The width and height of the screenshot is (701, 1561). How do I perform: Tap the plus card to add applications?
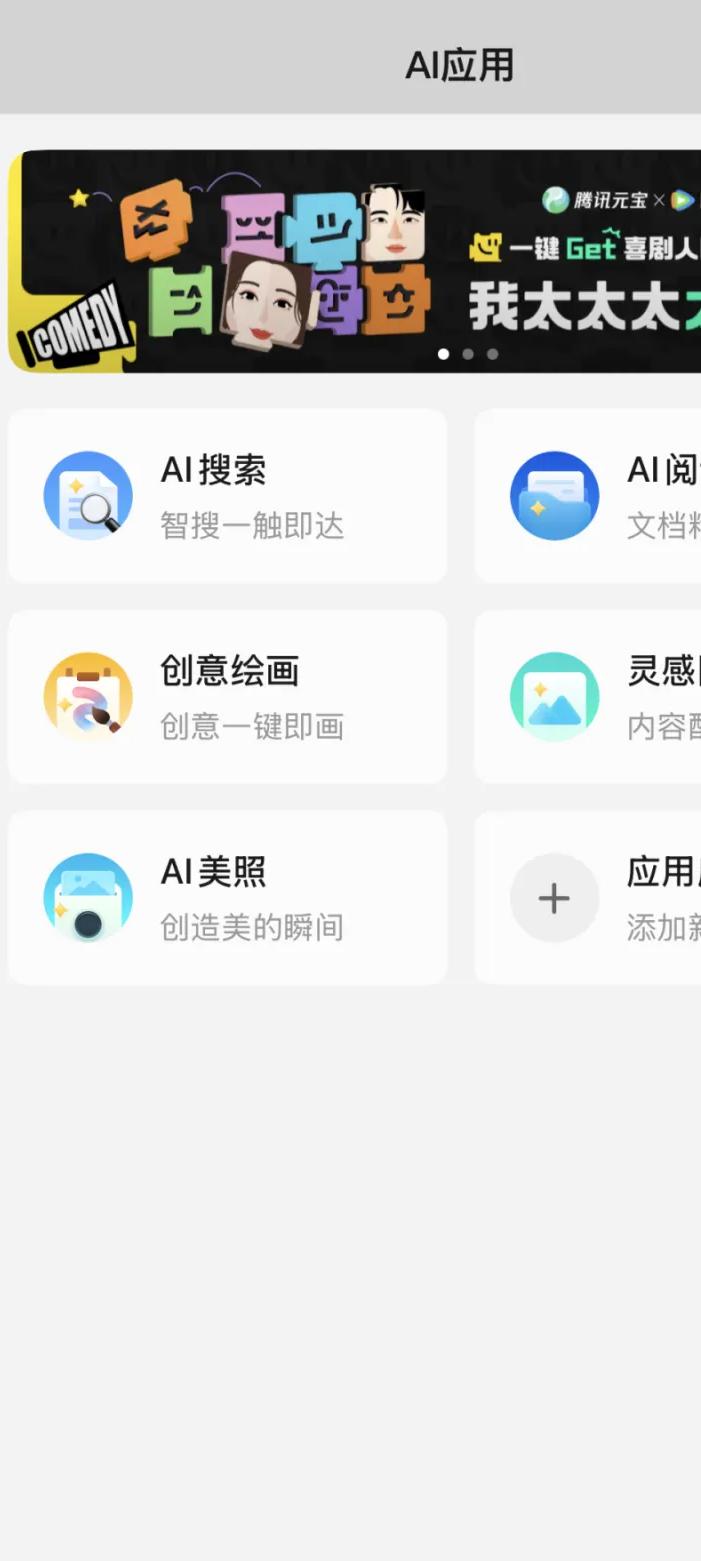click(588, 898)
